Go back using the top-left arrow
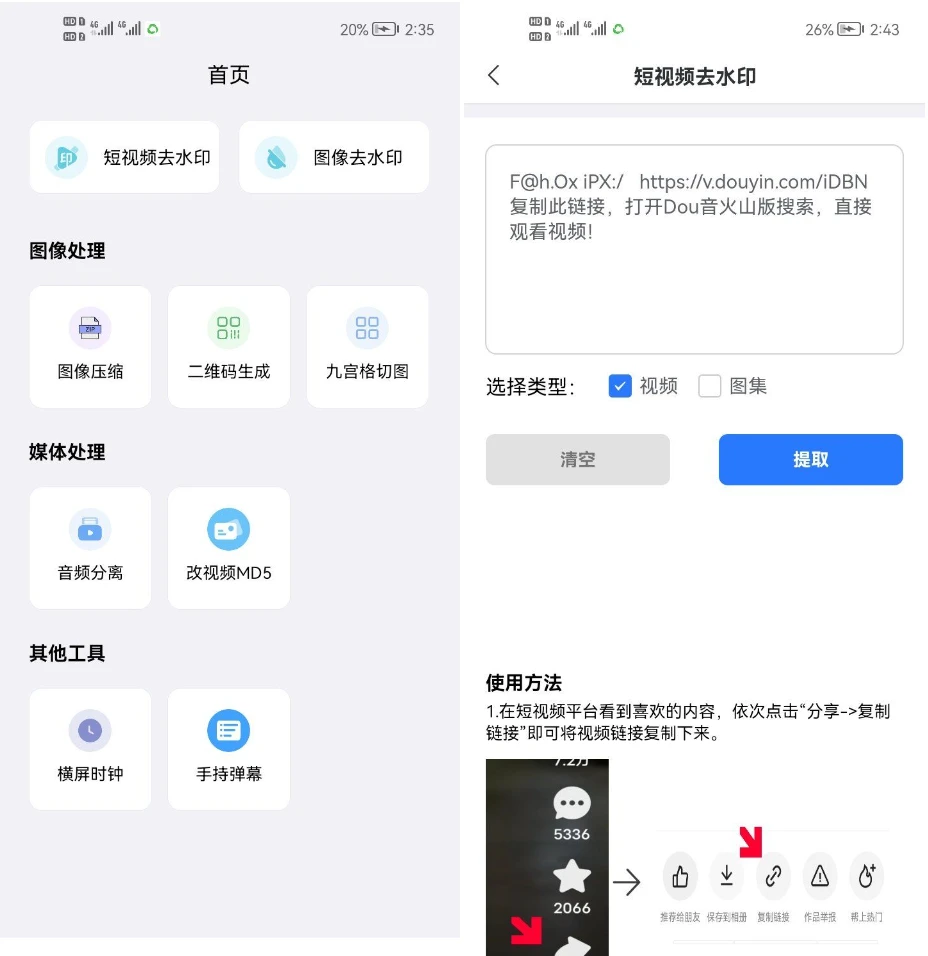928x956 pixels. point(493,76)
